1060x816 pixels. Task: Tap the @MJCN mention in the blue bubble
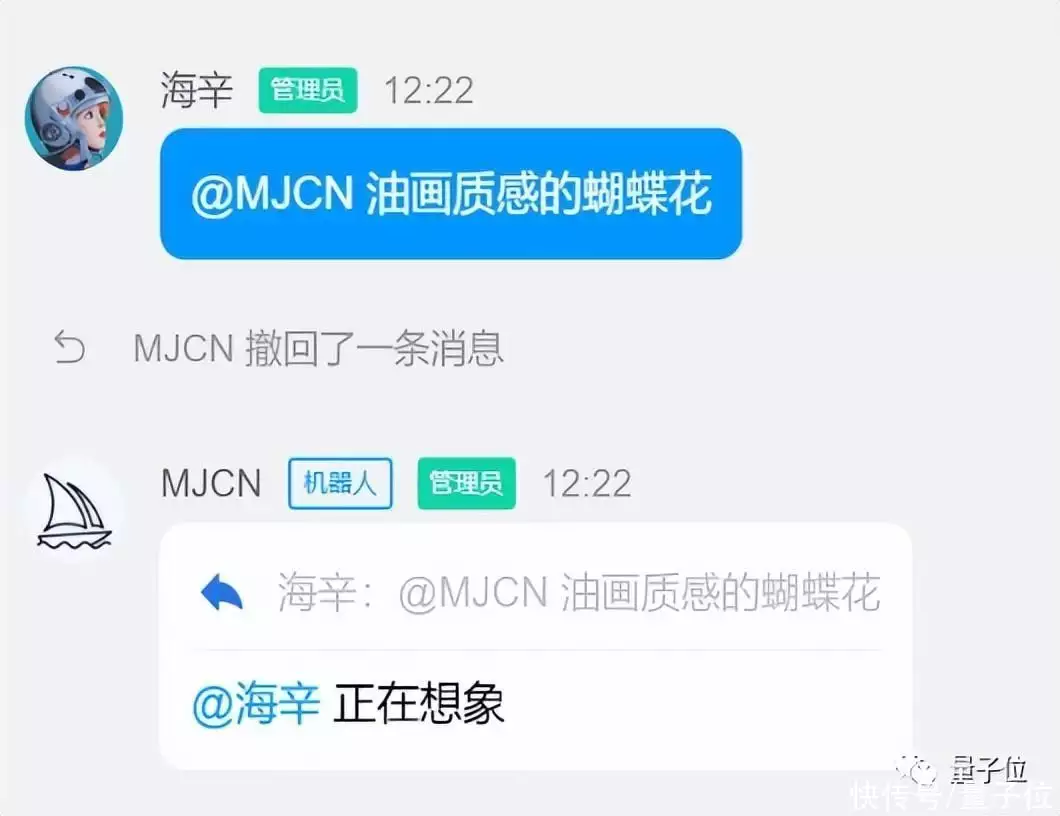click(272, 195)
